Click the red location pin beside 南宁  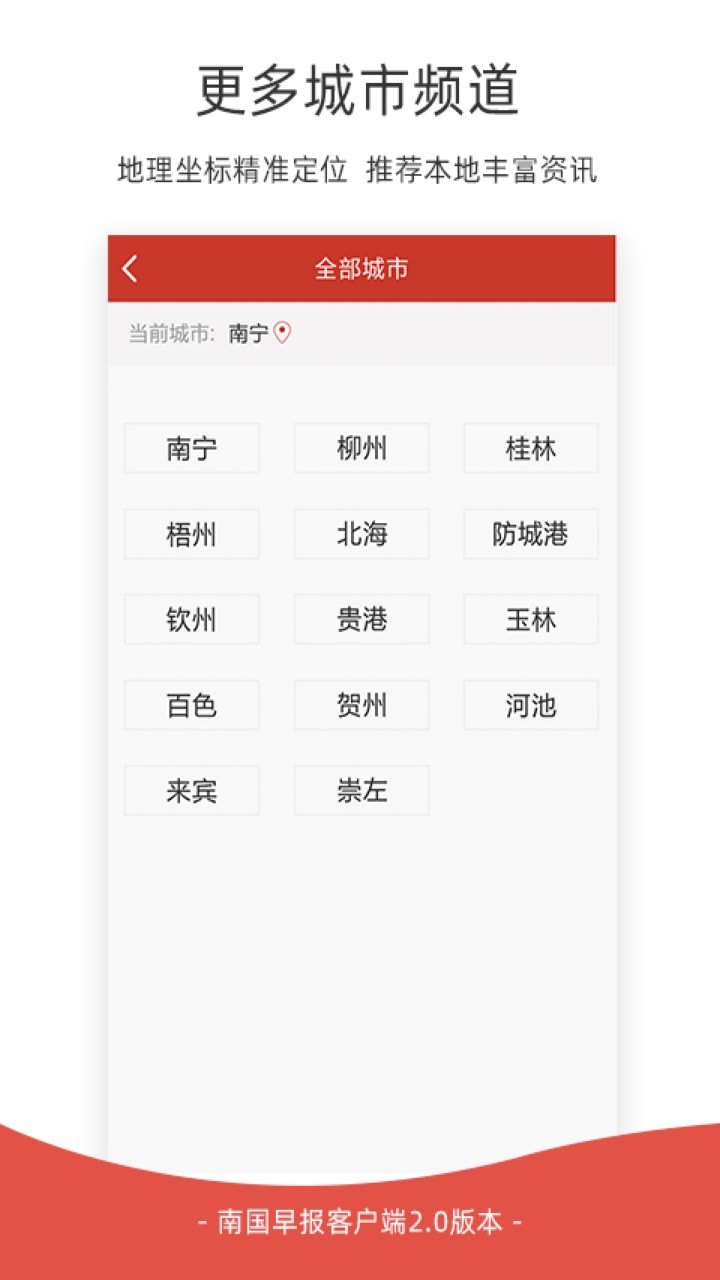(x=283, y=331)
